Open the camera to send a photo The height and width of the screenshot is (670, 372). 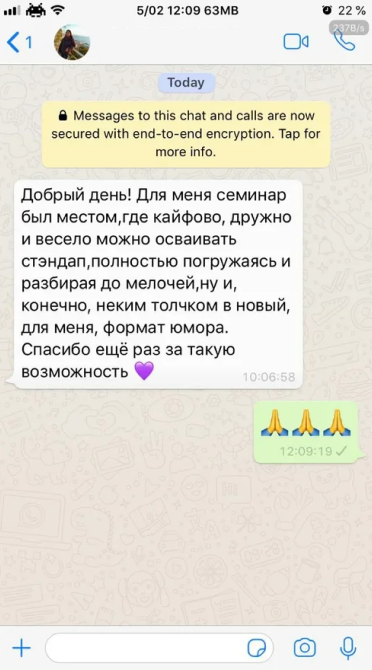(x=305, y=648)
